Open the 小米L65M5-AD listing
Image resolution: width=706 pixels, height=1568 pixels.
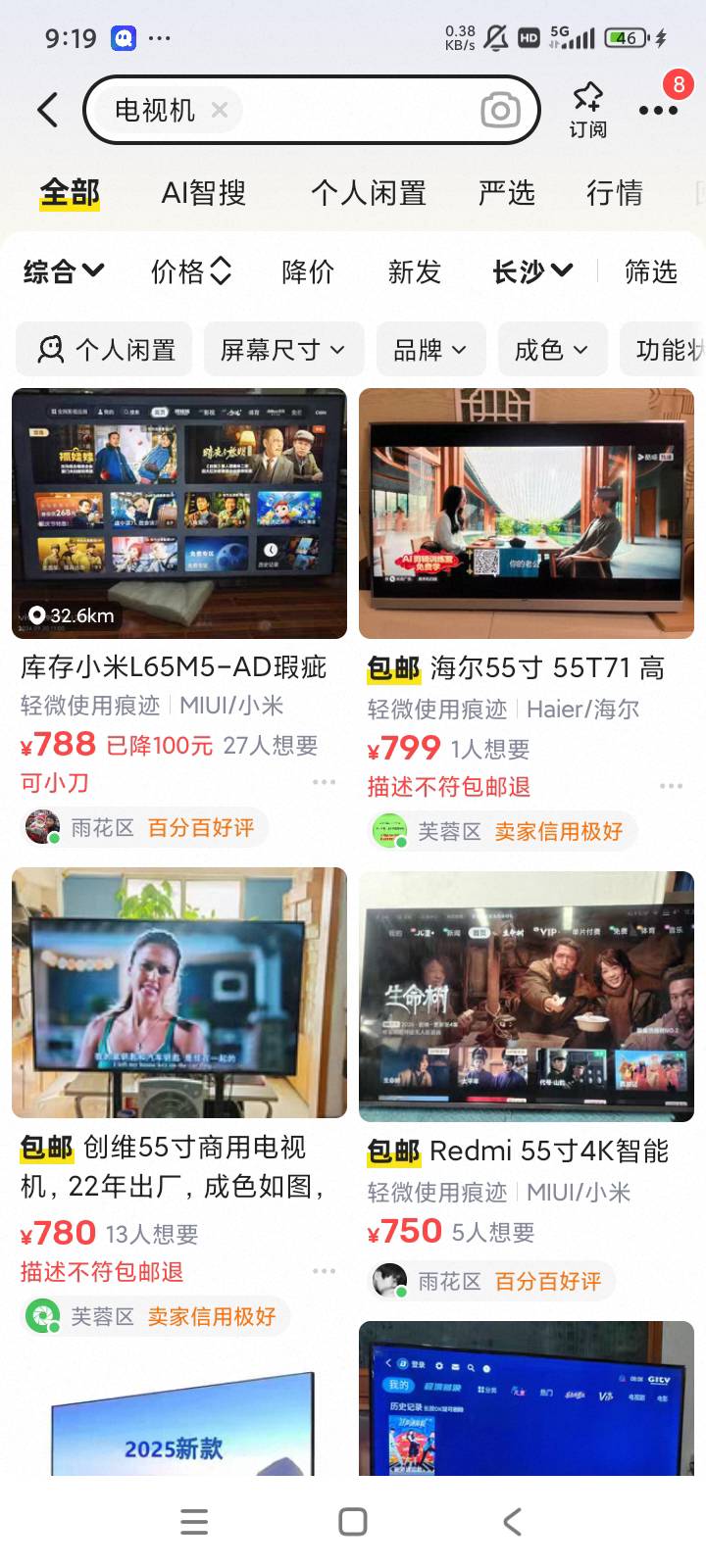pyautogui.click(x=178, y=514)
